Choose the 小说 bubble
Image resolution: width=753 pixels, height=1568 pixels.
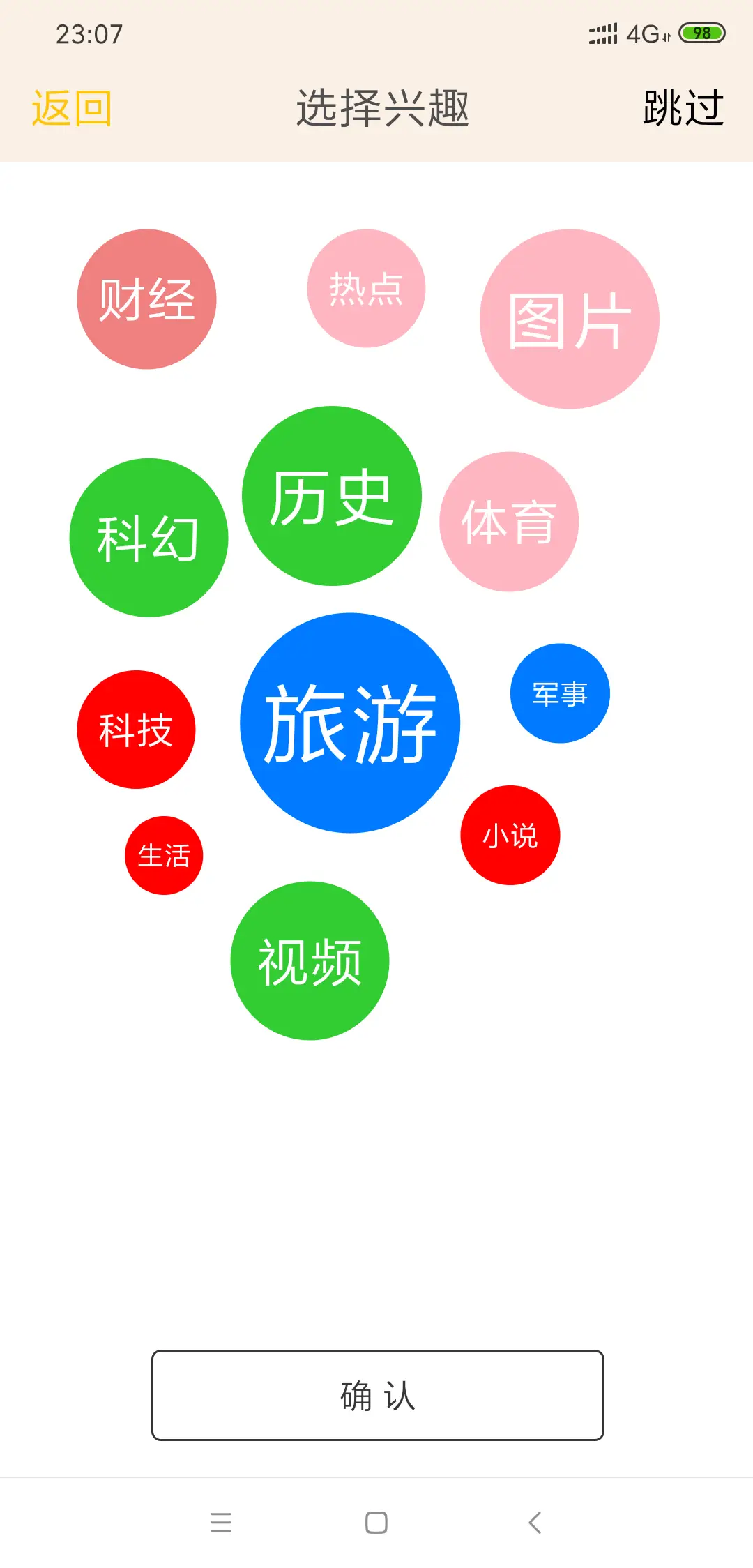point(510,835)
